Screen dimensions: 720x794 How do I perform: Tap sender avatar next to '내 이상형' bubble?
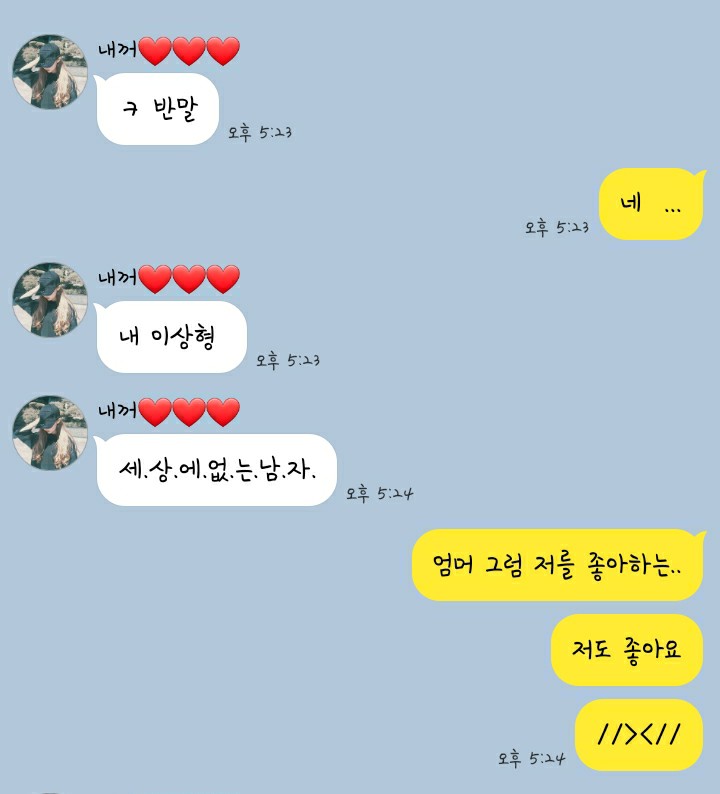coord(49,299)
